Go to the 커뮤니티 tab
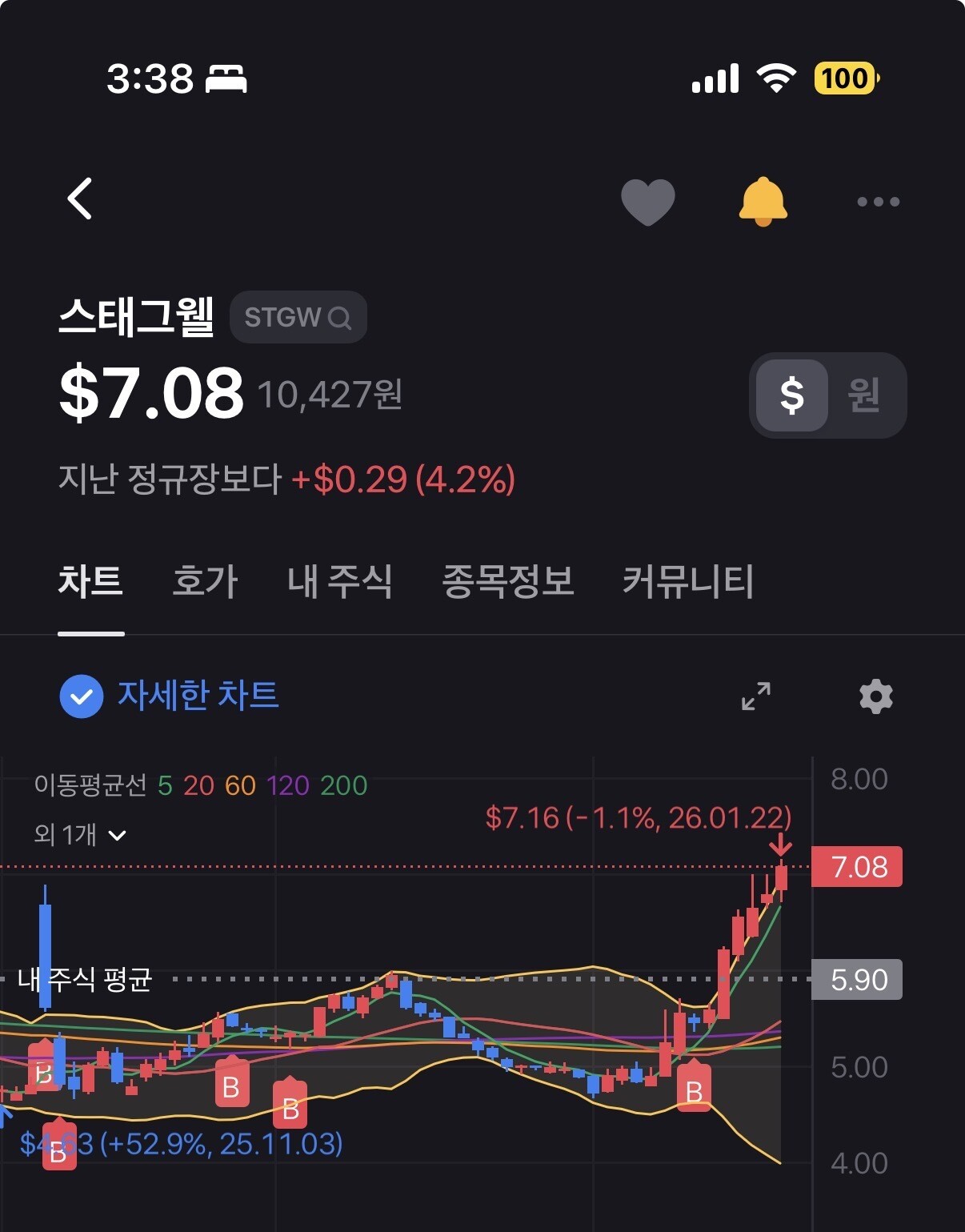The width and height of the screenshot is (965, 1232). [x=688, y=581]
